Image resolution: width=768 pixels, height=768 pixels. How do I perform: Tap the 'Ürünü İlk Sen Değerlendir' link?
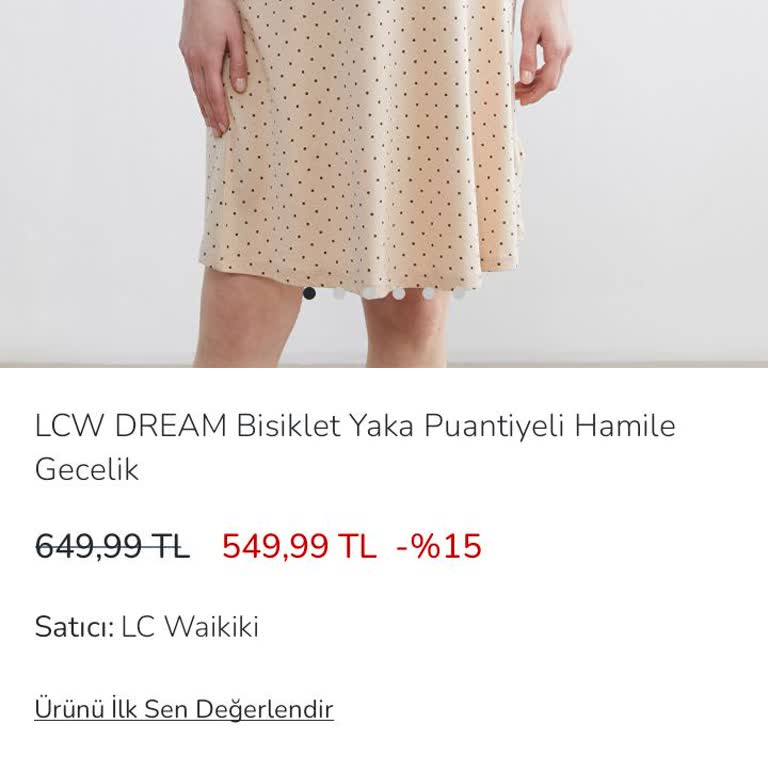184,709
